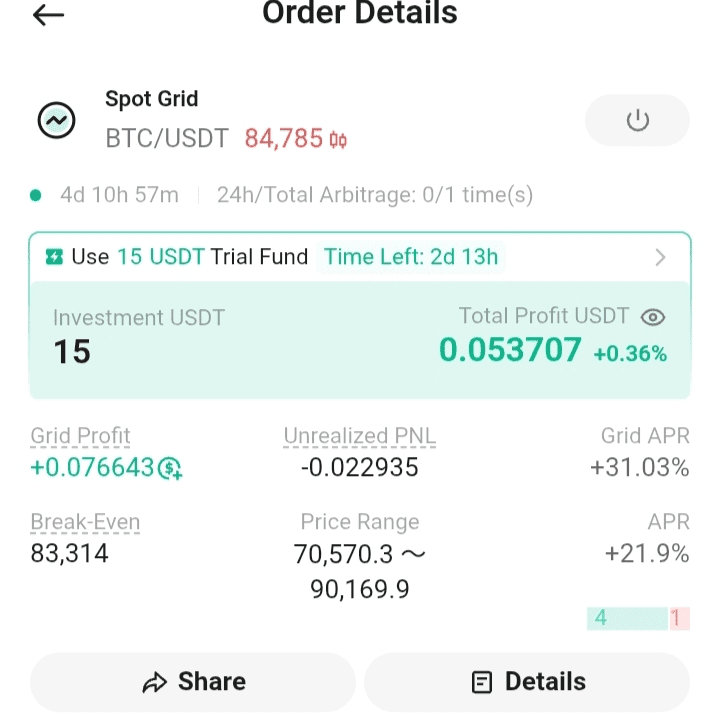720x720 pixels.
Task: View Grid Profit explanation
Action: click(80, 436)
